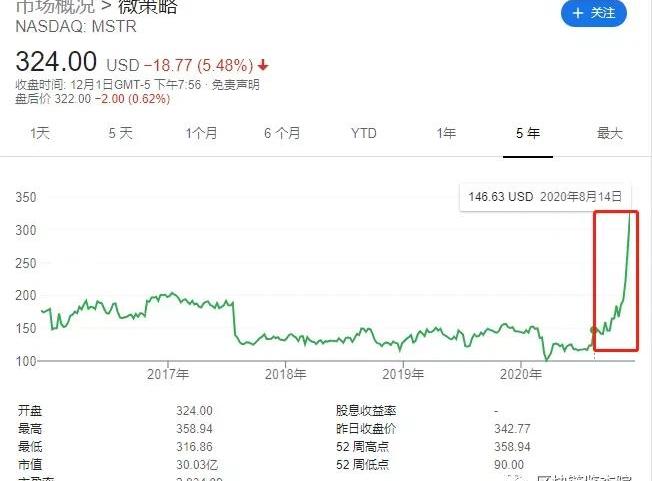Switch the chart to 1天 range
This screenshot has width=652, height=481.
click(x=40, y=133)
